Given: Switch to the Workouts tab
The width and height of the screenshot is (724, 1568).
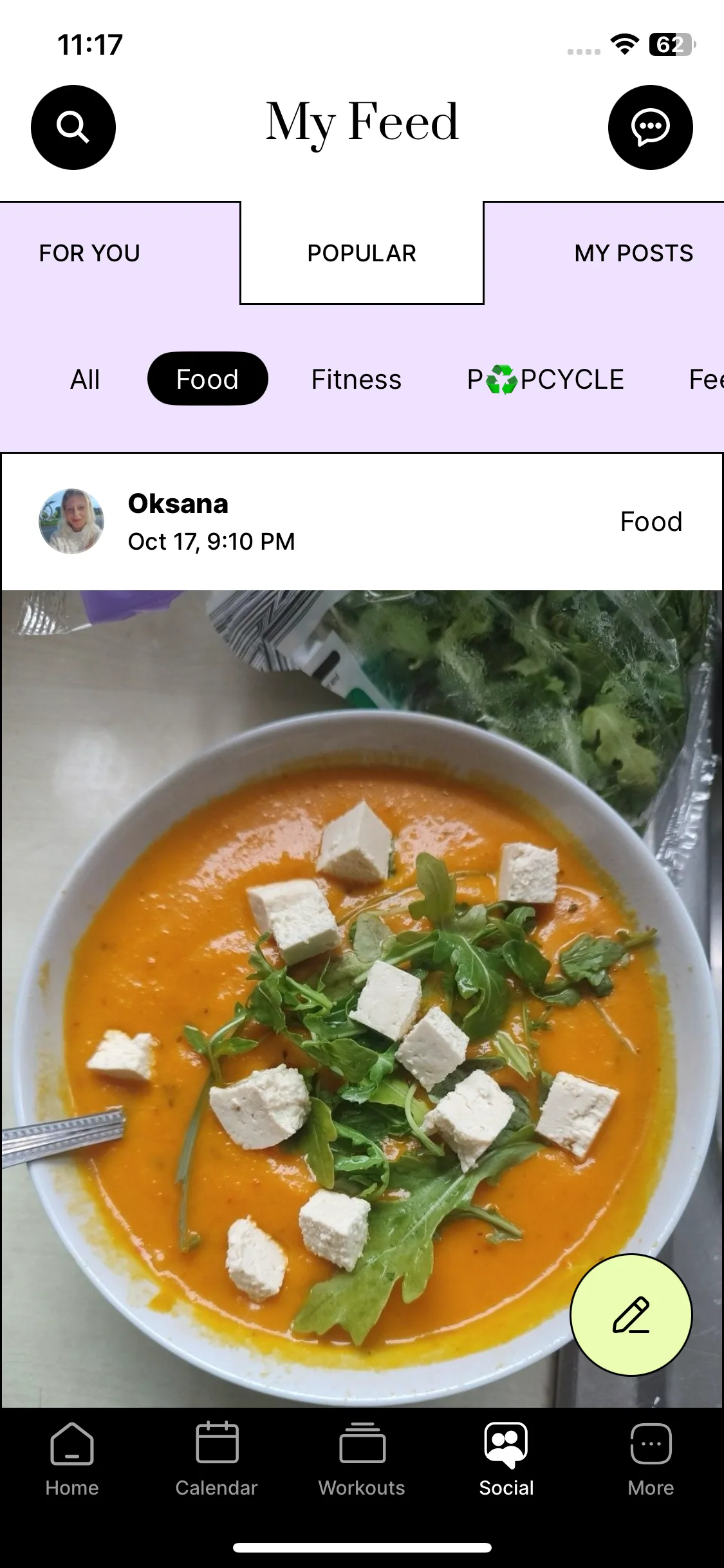Looking at the screenshot, I should point(362,1460).
